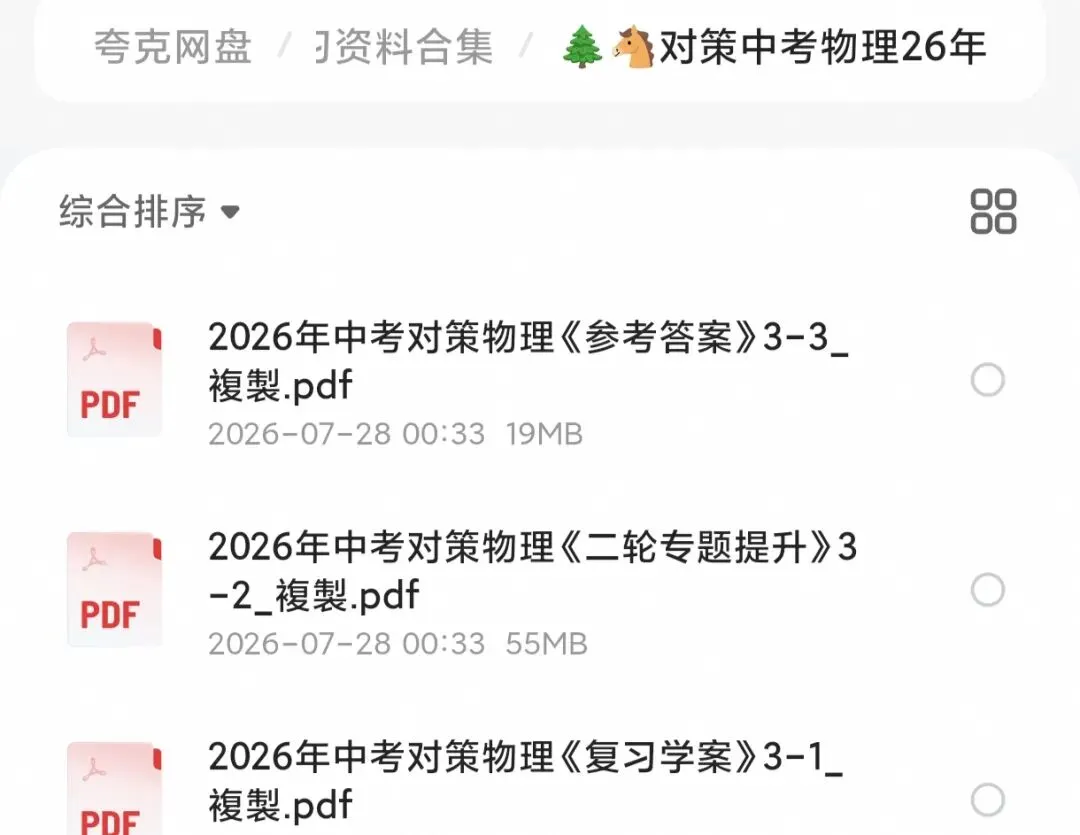Open the 资料合集 breadcrumb folder
The width and height of the screenshot is (1080, 835).
point(404,48)
